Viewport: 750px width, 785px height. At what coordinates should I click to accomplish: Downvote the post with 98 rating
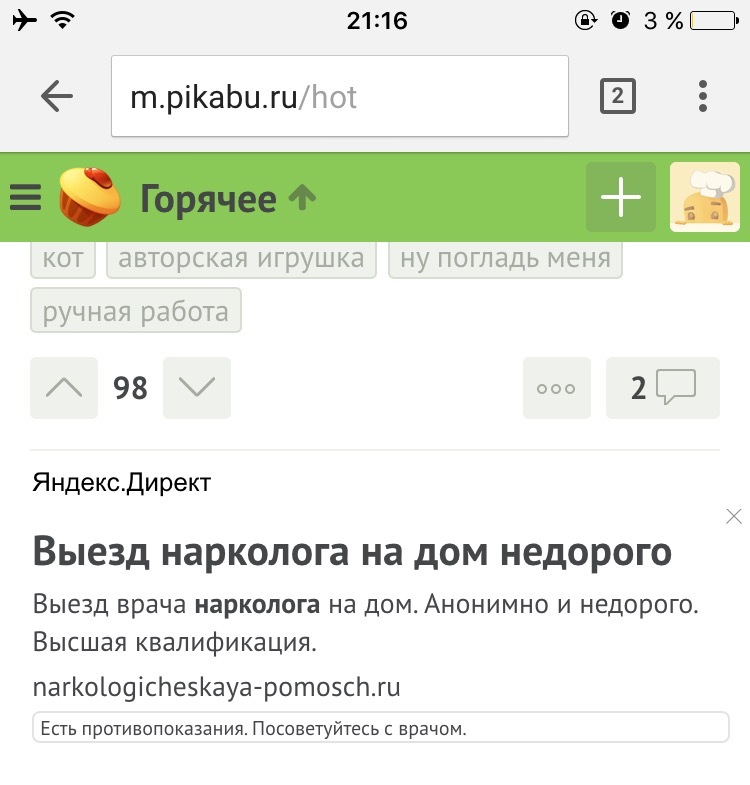pos(197,388)
